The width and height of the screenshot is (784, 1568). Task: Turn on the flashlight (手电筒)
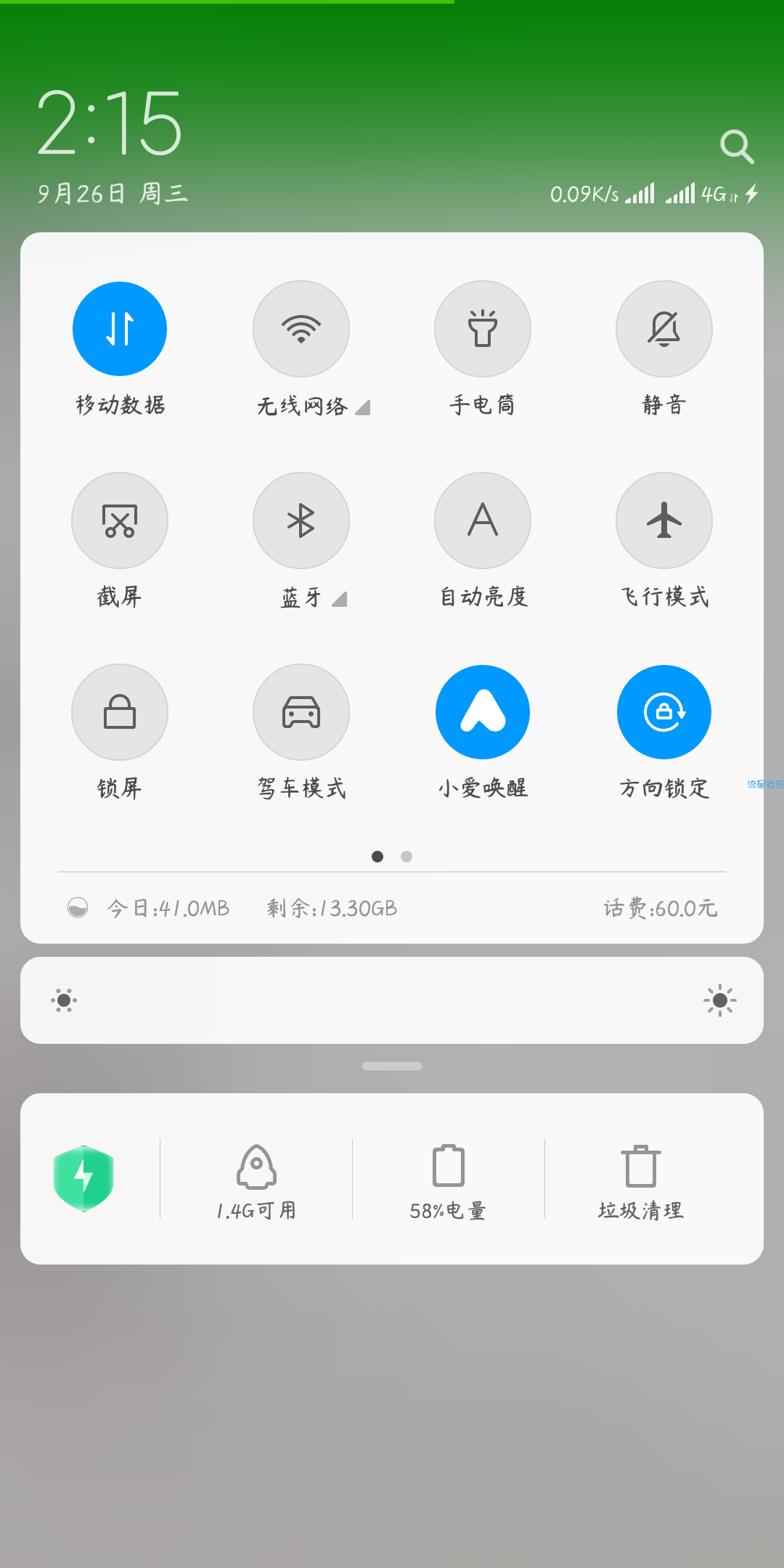(x=483, y=329)
